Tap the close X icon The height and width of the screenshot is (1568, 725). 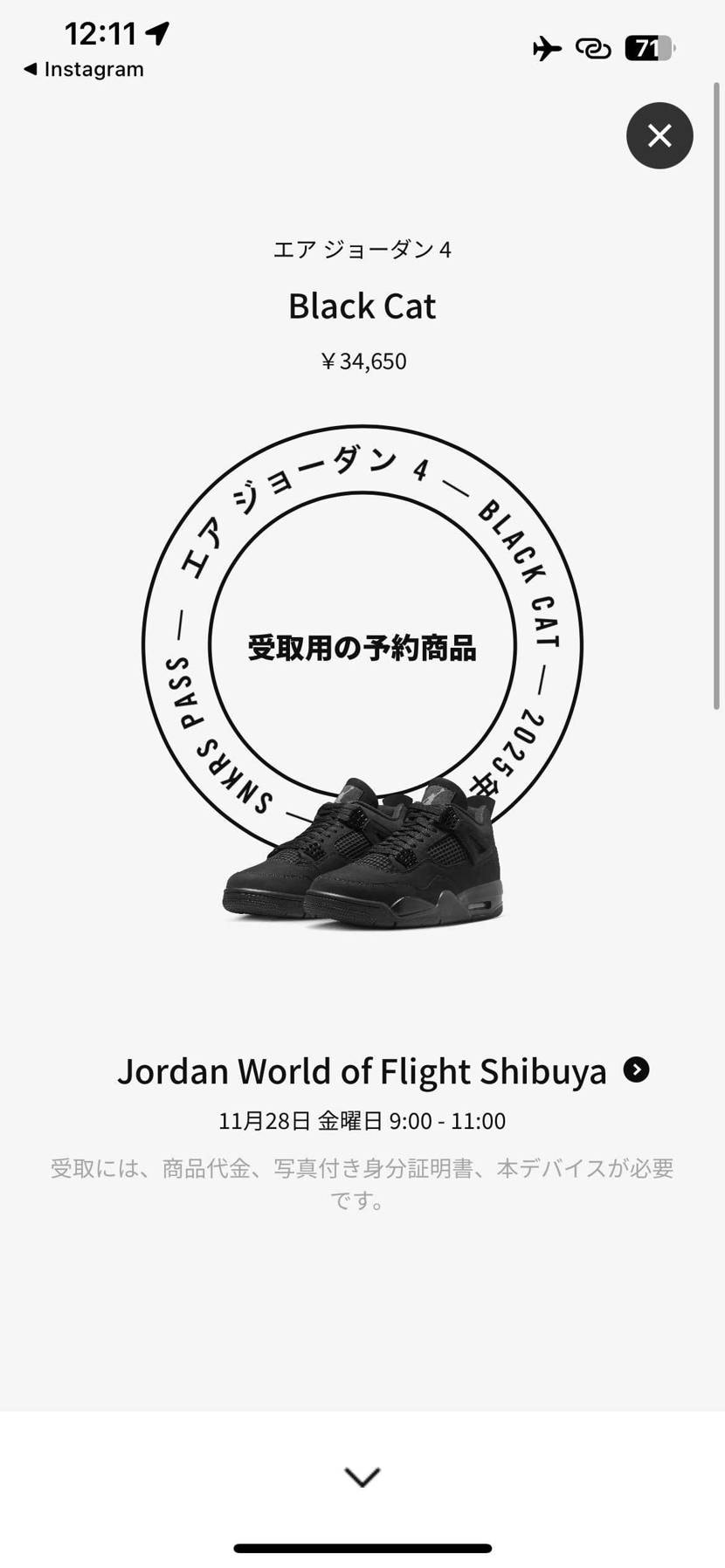[x=659, y=135]
